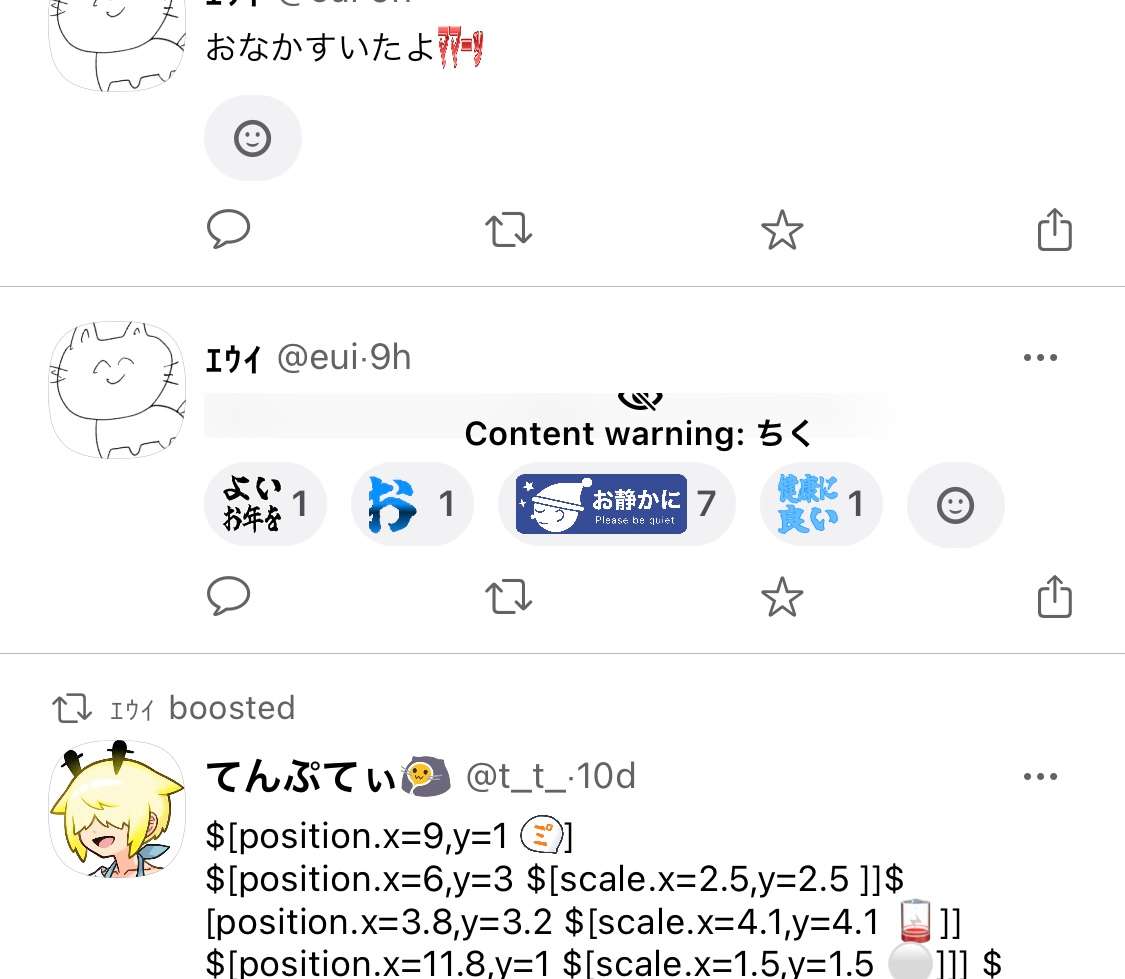Boost the content warning post

pyautogui.click(x=508, y=597)
